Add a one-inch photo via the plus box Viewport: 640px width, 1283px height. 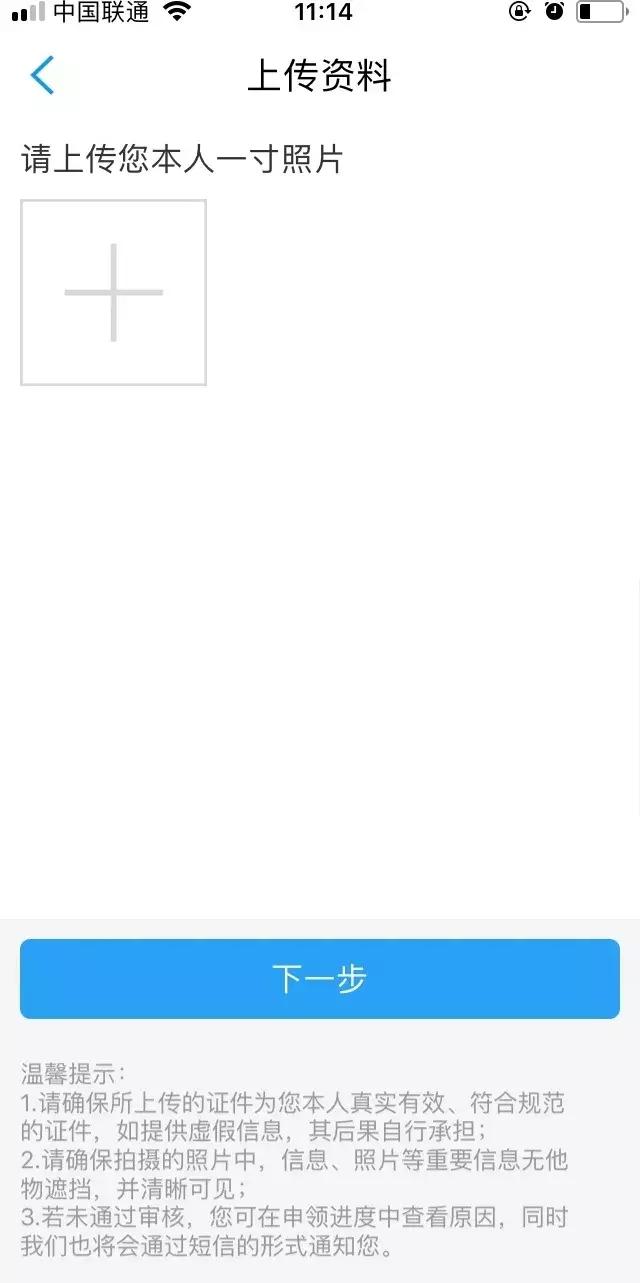[113, 292]
